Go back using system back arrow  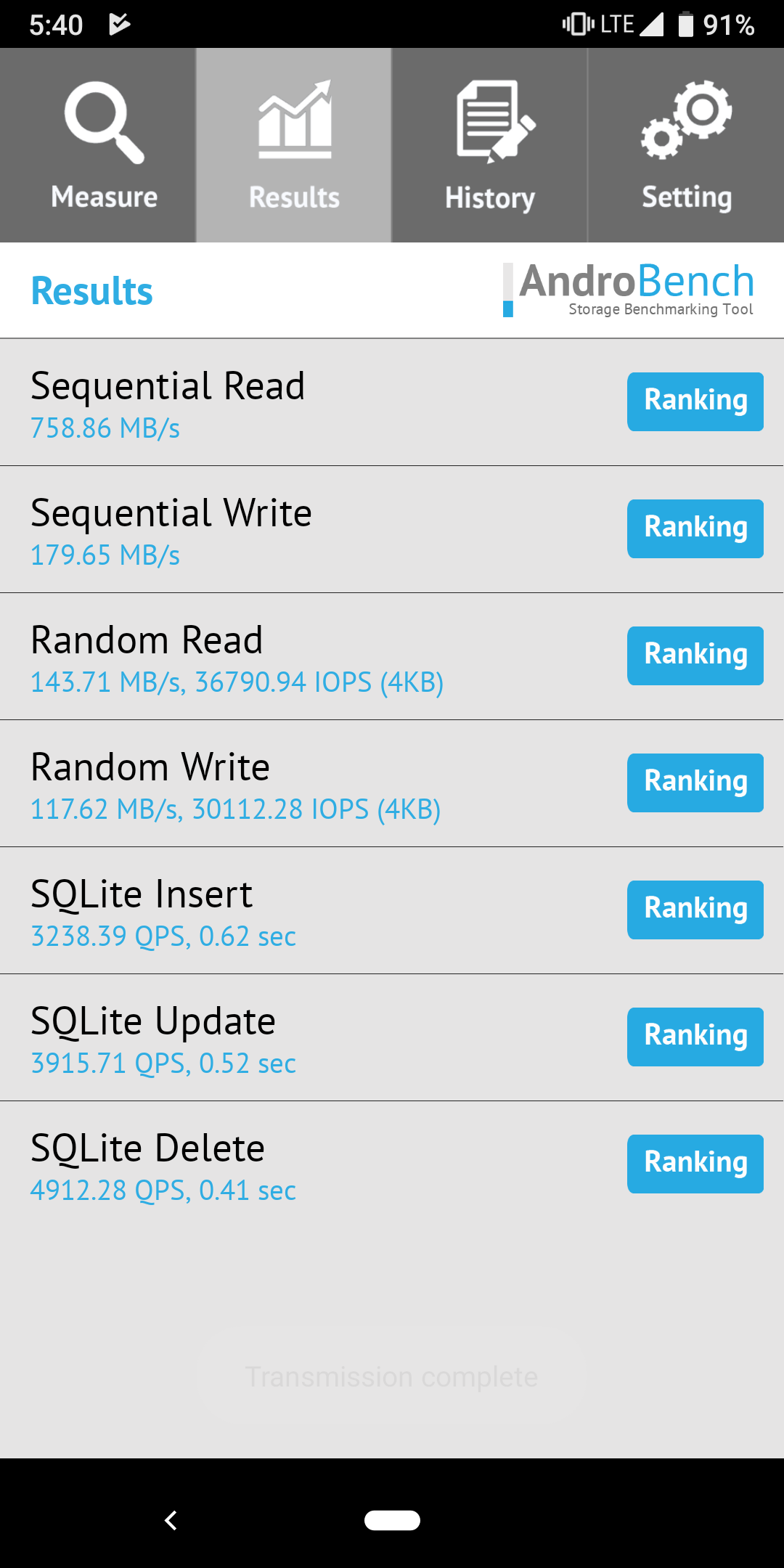coord(171,1520)
